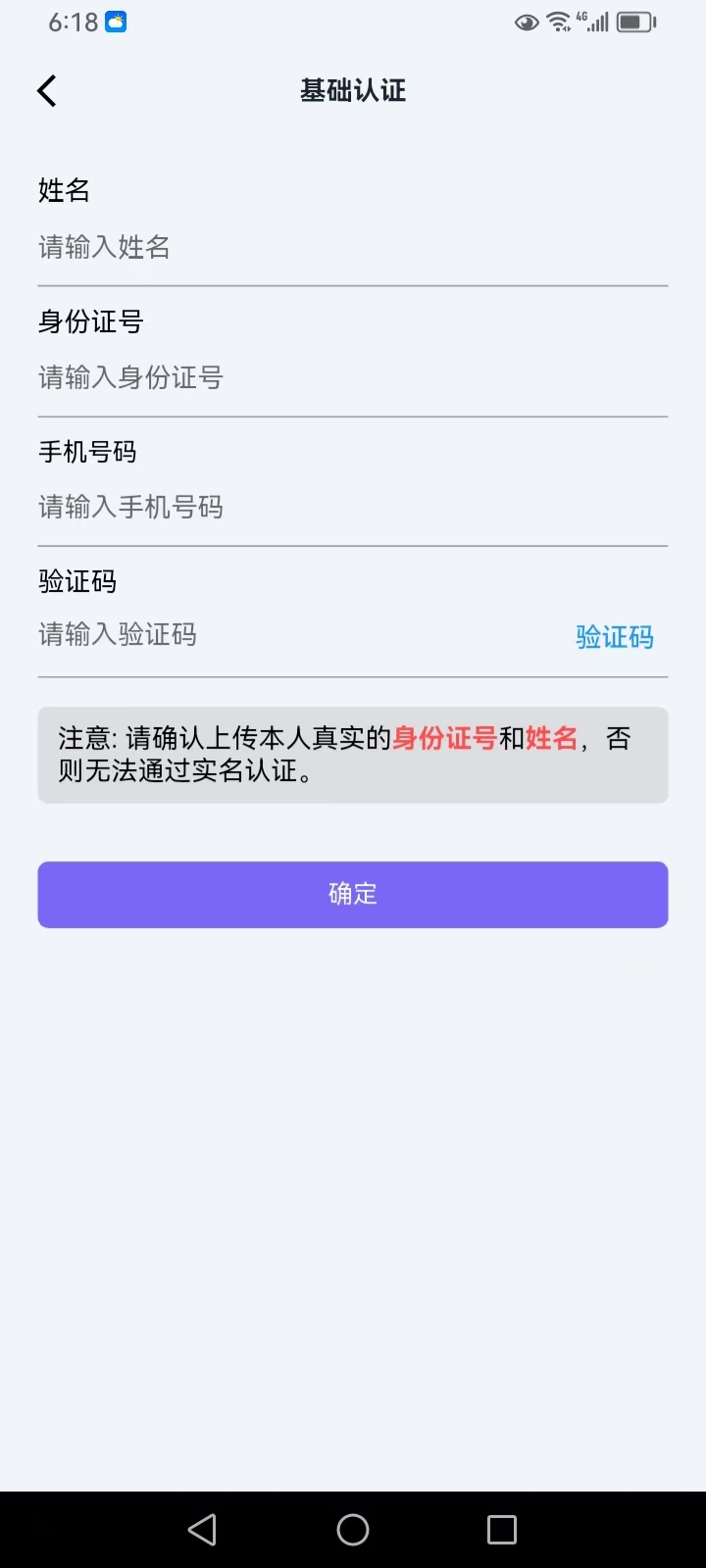This screenshot has width=706, height=1568.
Task: Click the eye icon in the status bar
Action: pos(528,20)
